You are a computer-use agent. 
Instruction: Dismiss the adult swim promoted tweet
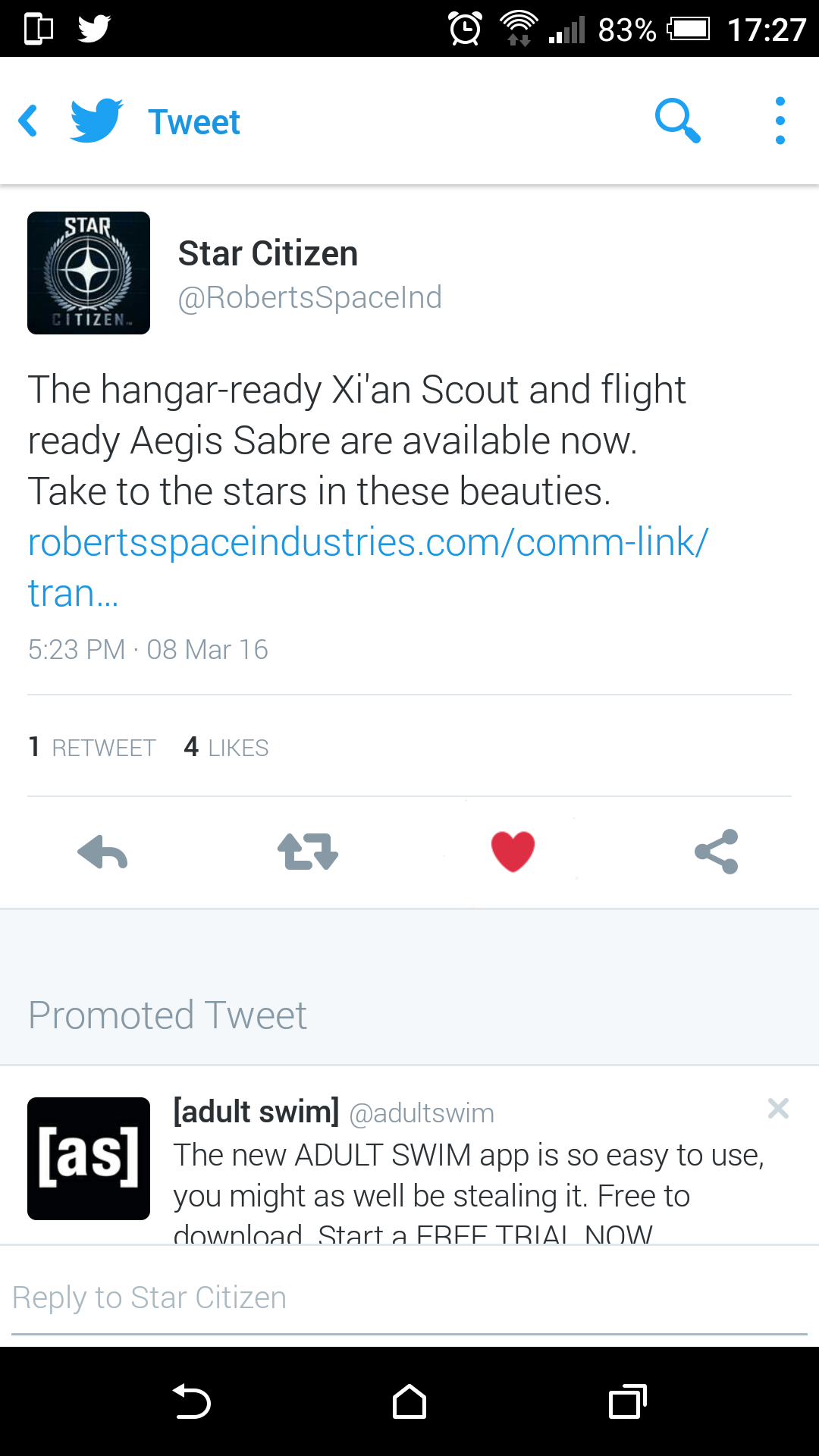point(778,1109)
